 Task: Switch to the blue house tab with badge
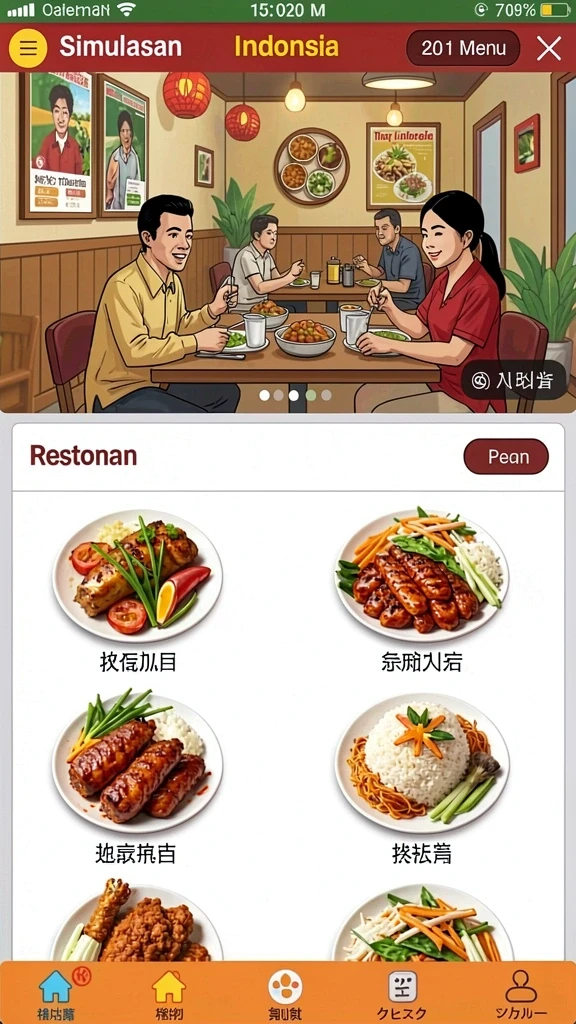(56, 993)
